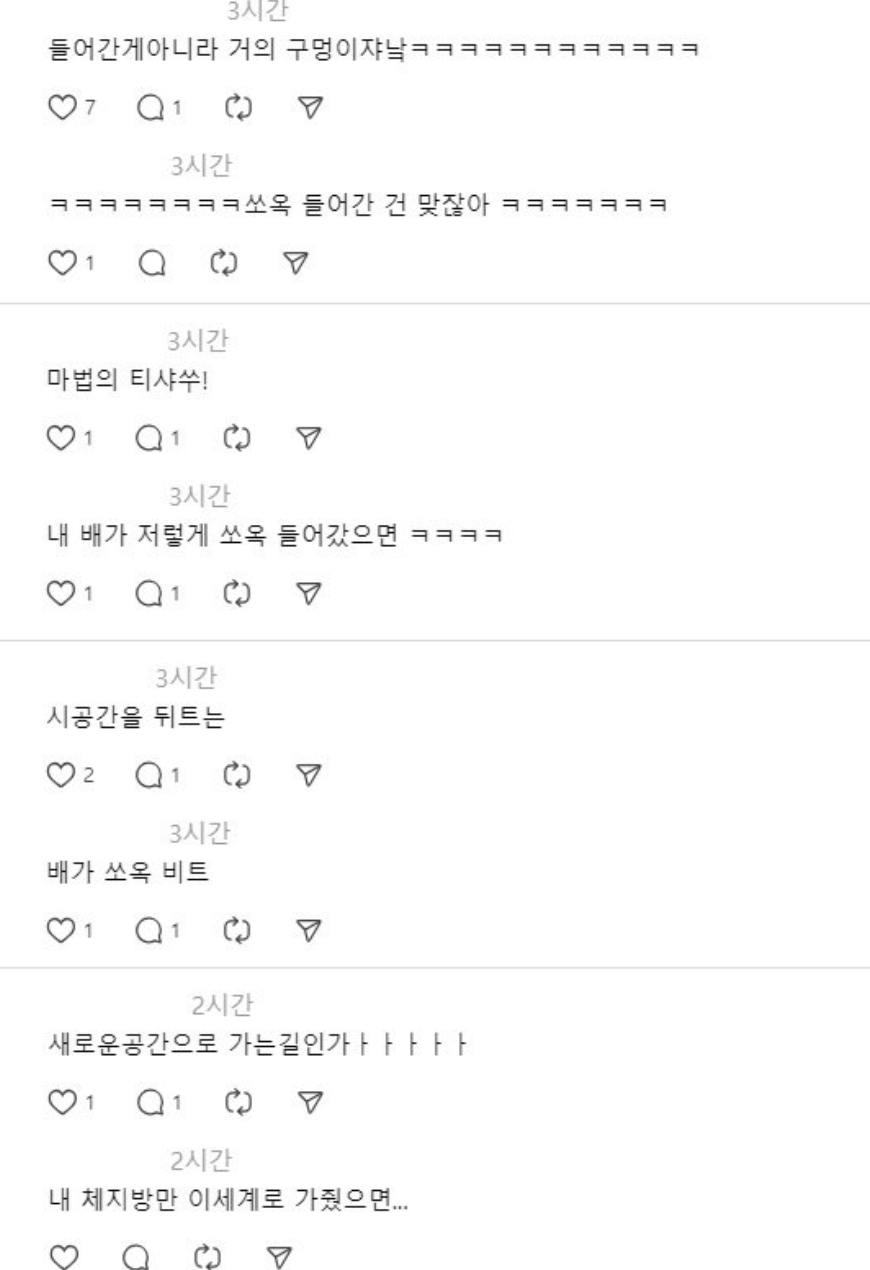Reply to the 내 체지방만 이세계로 comment
Screen dimensions: 870x1270
[147, 1252]
